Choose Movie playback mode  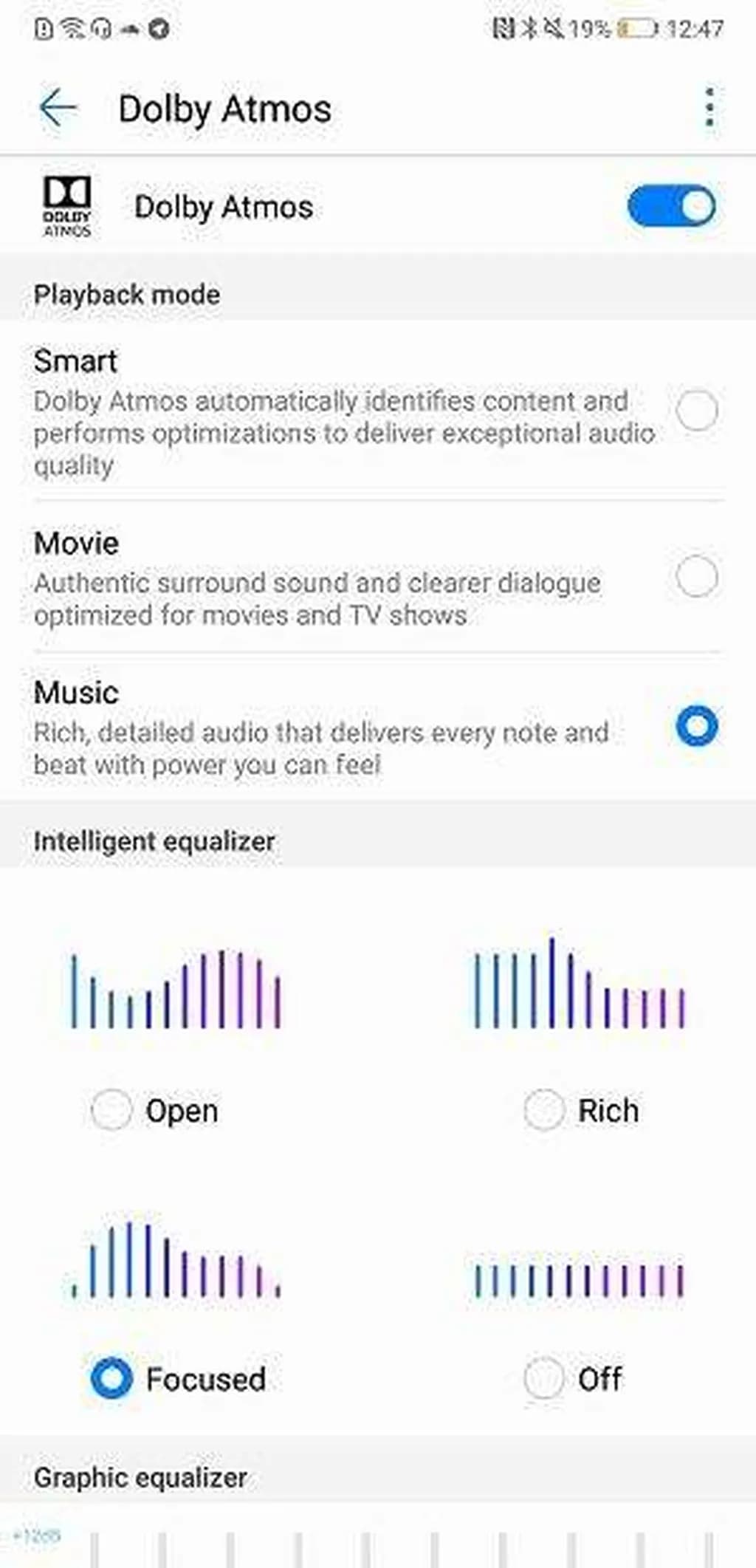[696, 577]
